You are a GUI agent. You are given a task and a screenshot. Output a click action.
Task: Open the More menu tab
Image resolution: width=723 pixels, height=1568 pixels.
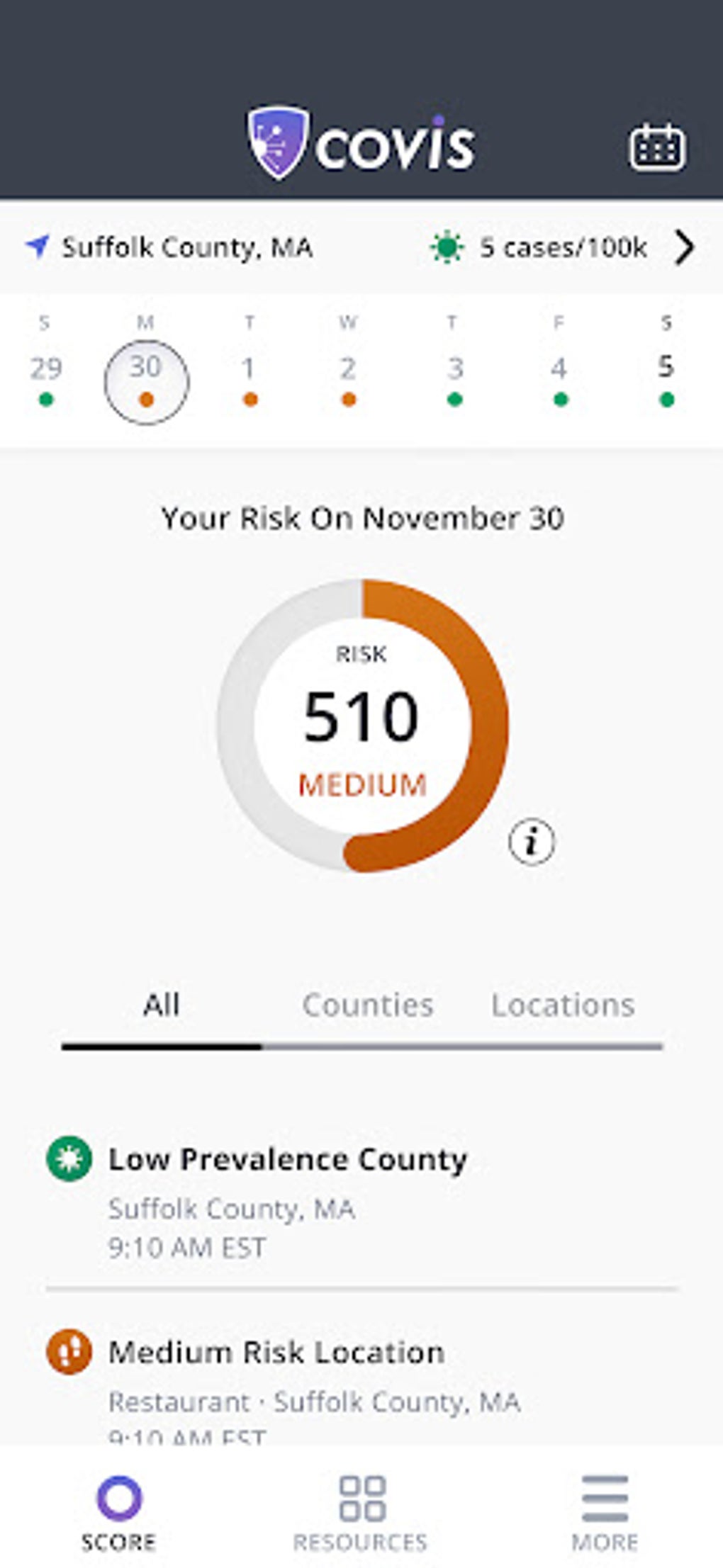[605, 1513]
